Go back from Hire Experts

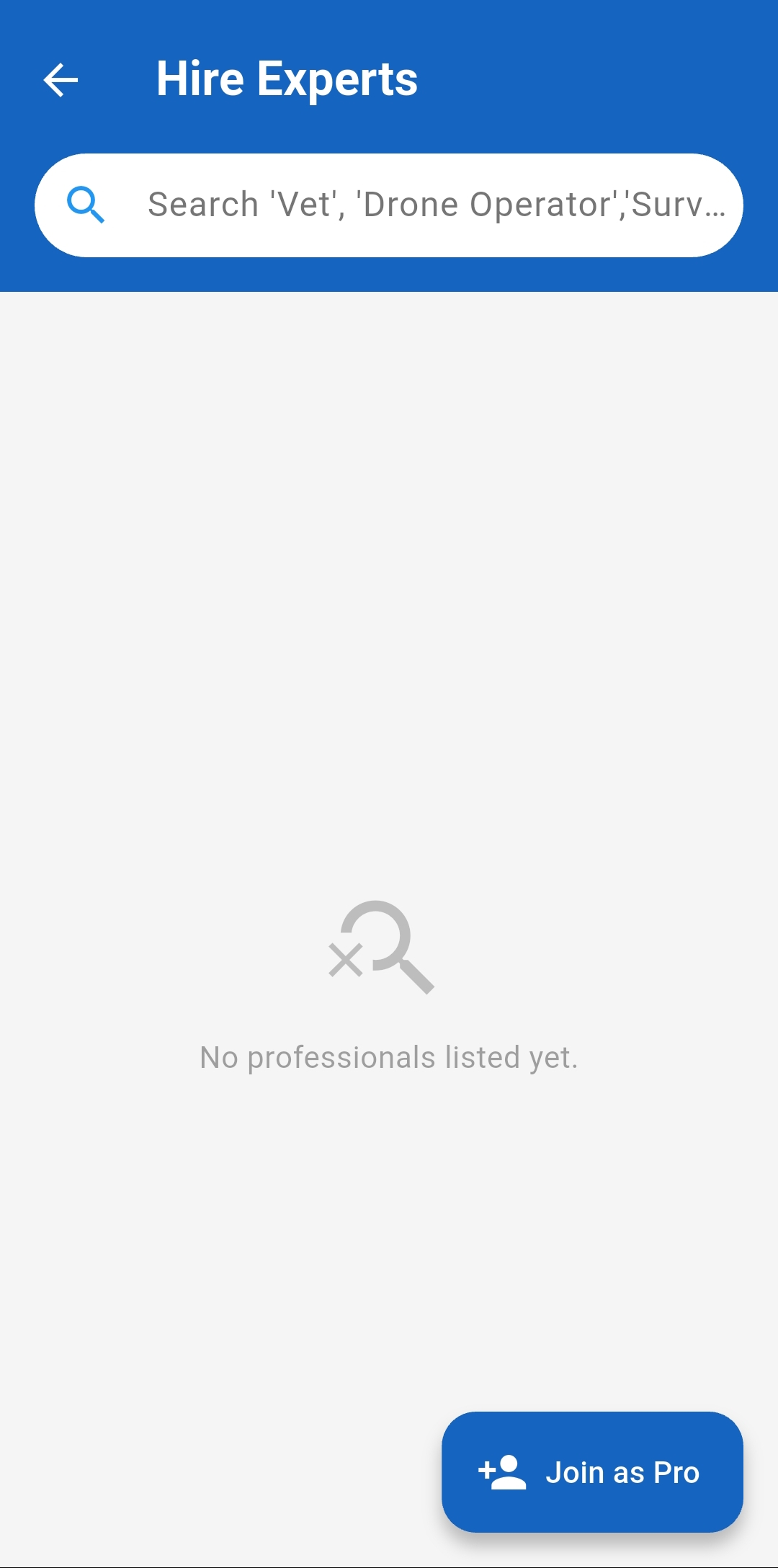point(61,79)
